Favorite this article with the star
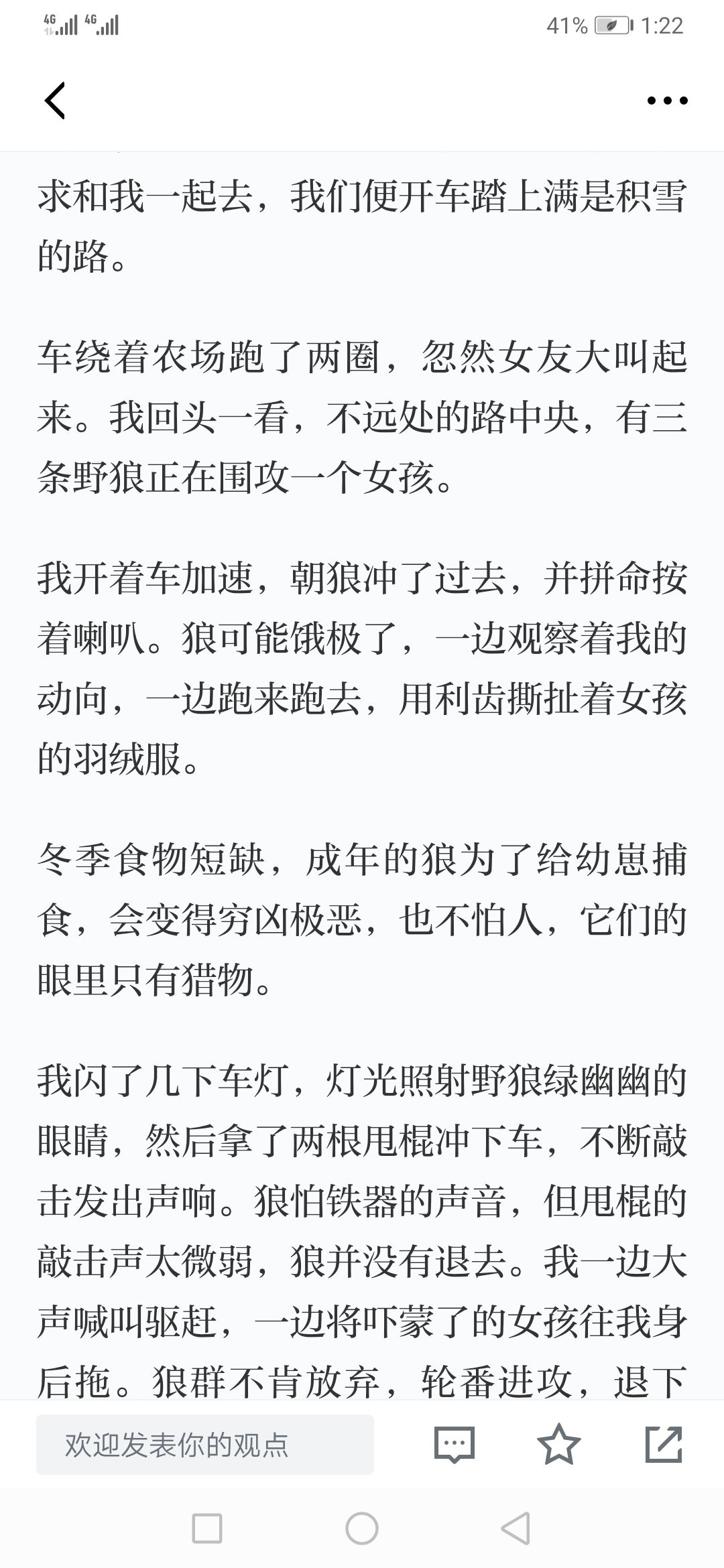Viewport: 724px width, 1568px height. pyautogui.click(x=559, y=1444)
